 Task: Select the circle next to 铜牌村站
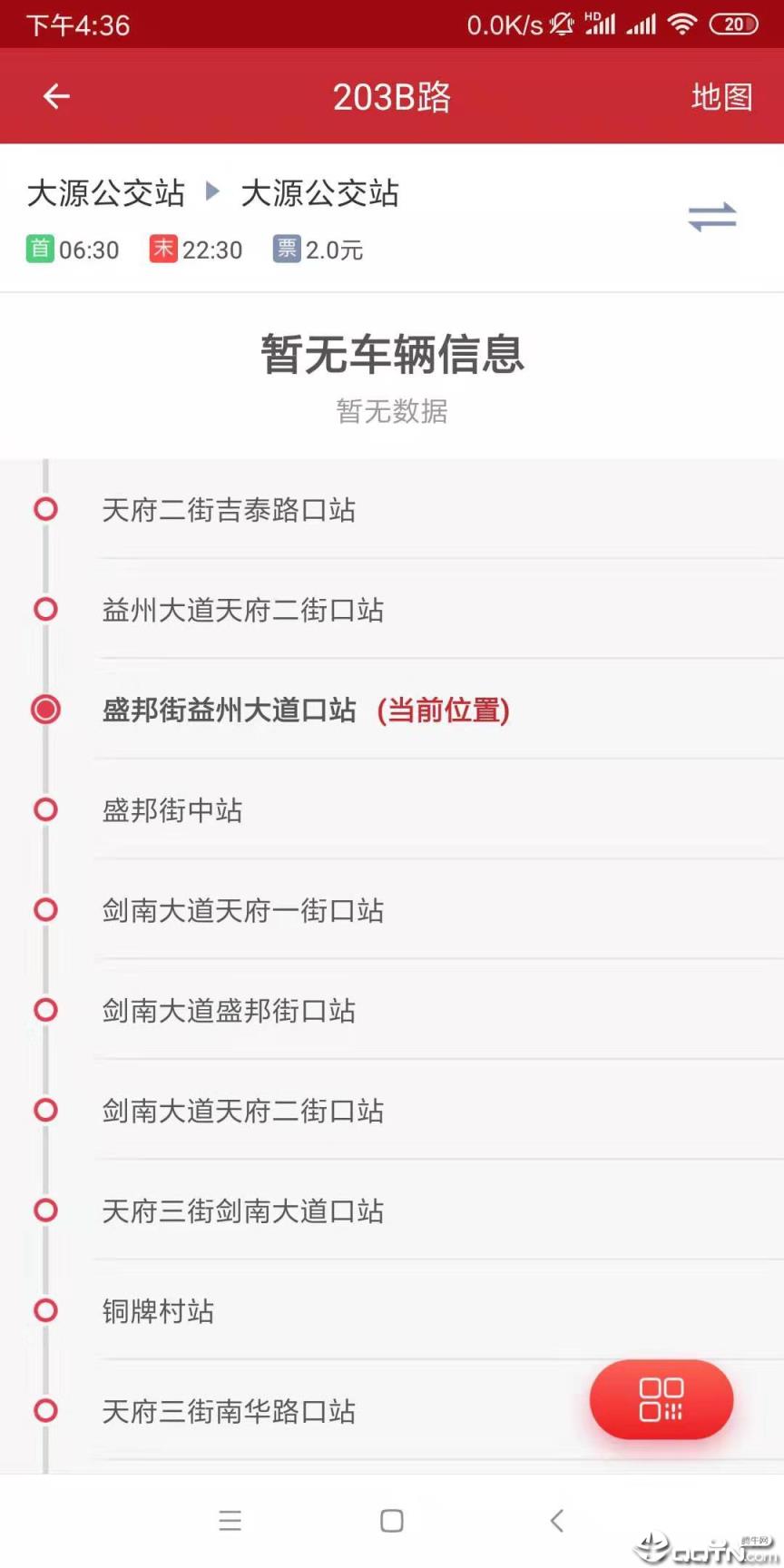point(45,1310)
